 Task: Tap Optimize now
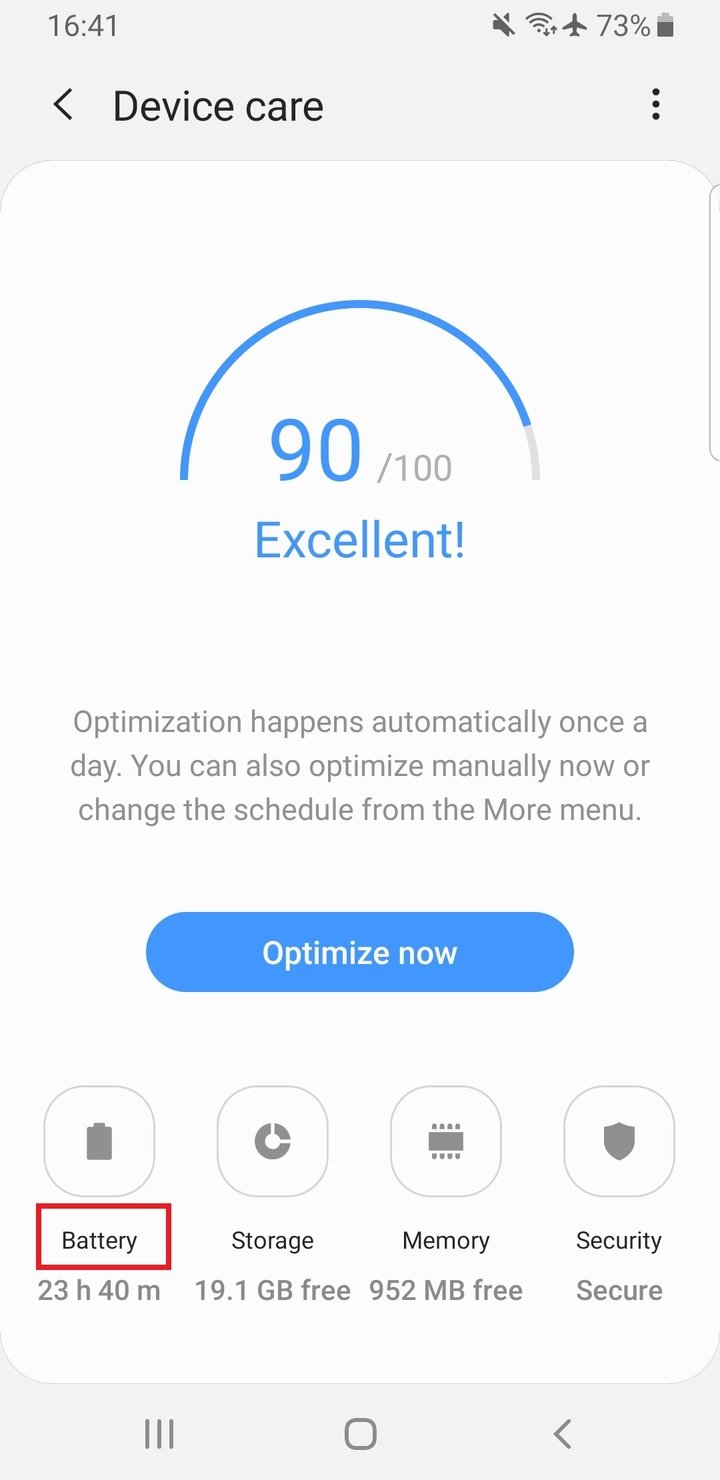(x=360, y=952)
